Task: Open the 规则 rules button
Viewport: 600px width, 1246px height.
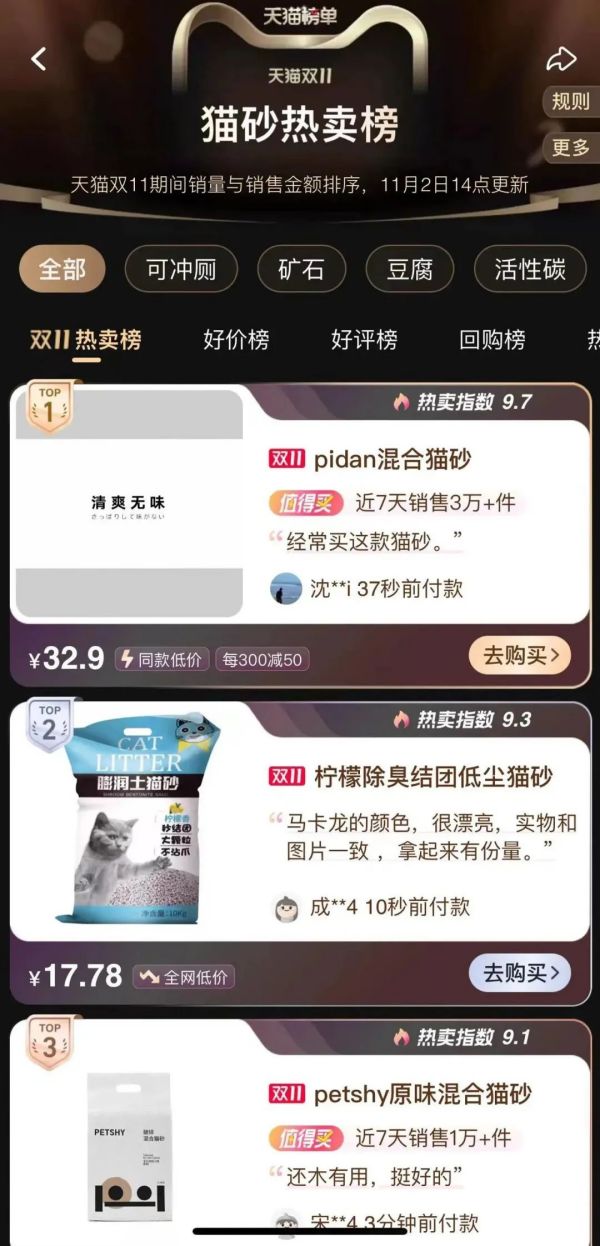Action: click(571, 101)
